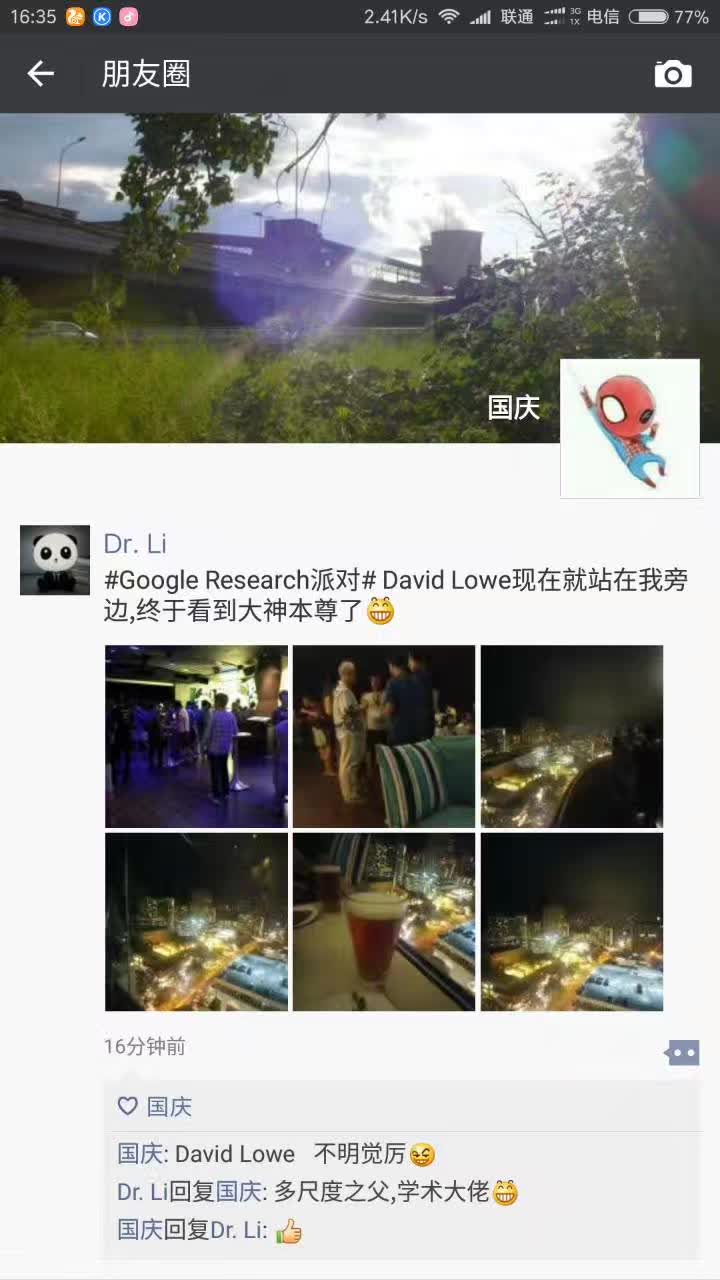Open 国庆's profile from the likes row

[169, 1106]
